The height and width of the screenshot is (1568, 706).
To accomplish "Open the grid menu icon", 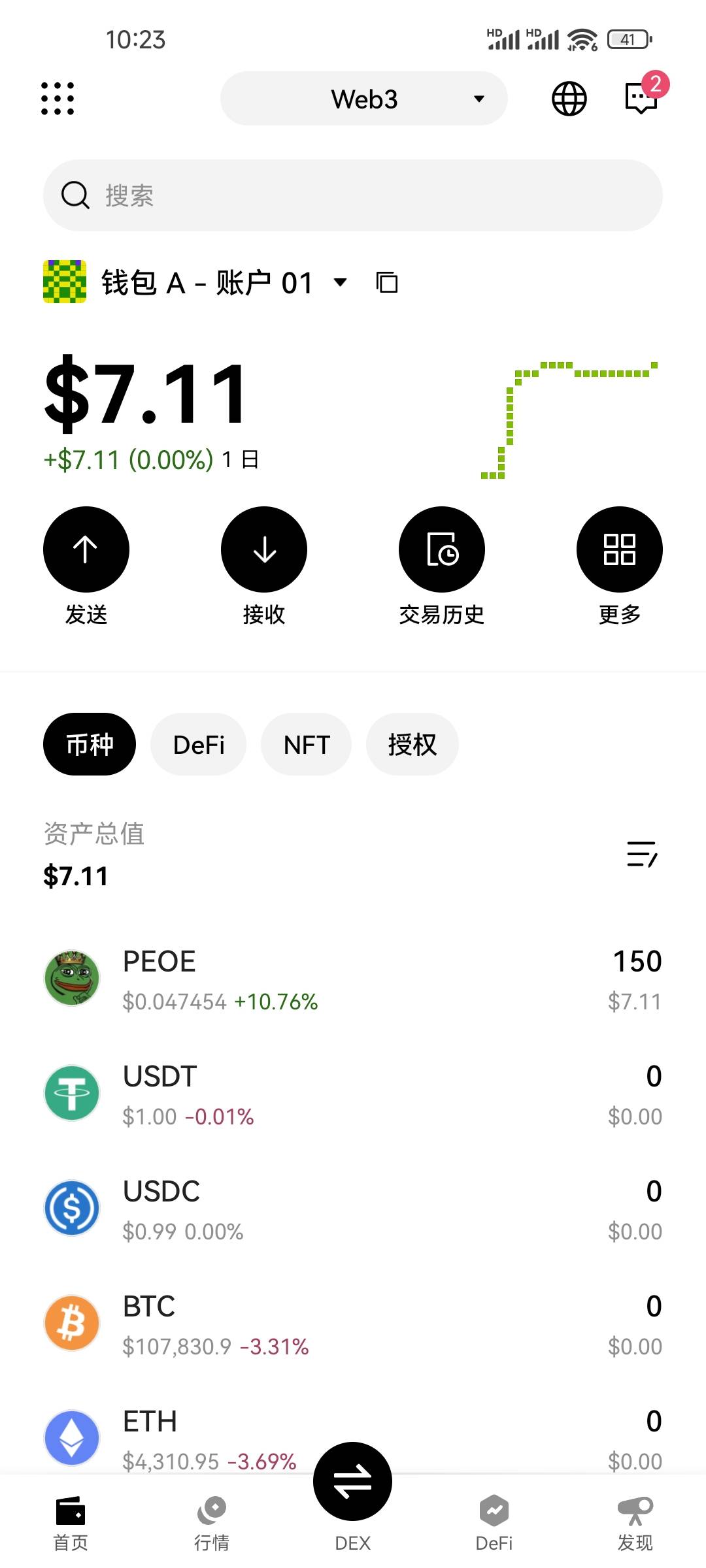I will [x=58, y=99].
